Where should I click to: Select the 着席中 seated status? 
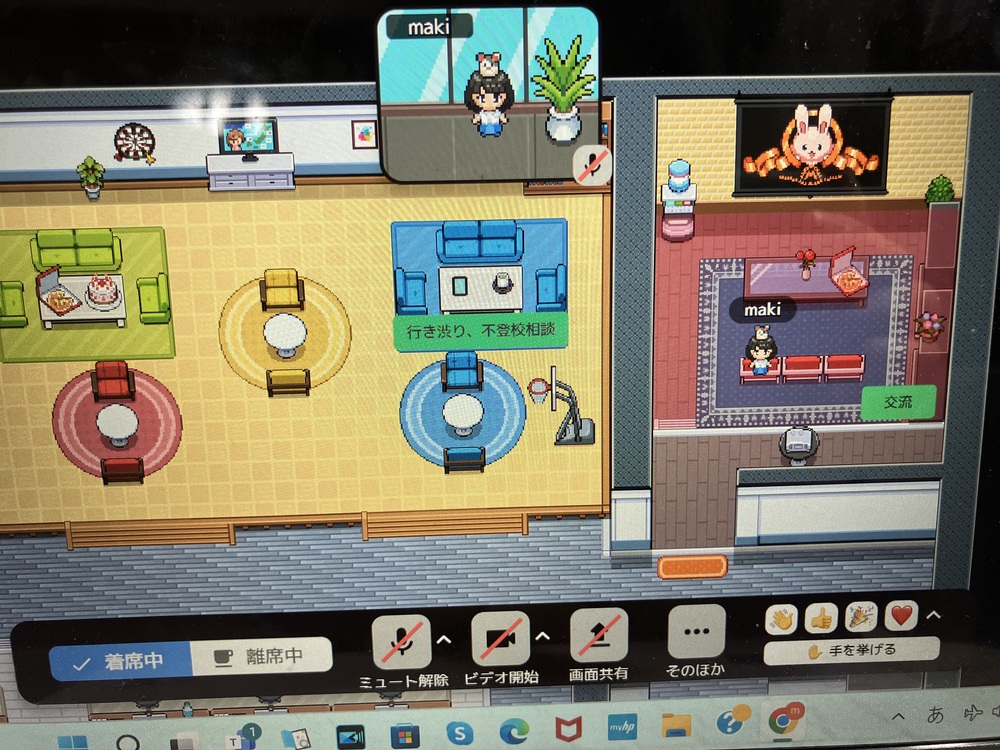click(121, 662)
